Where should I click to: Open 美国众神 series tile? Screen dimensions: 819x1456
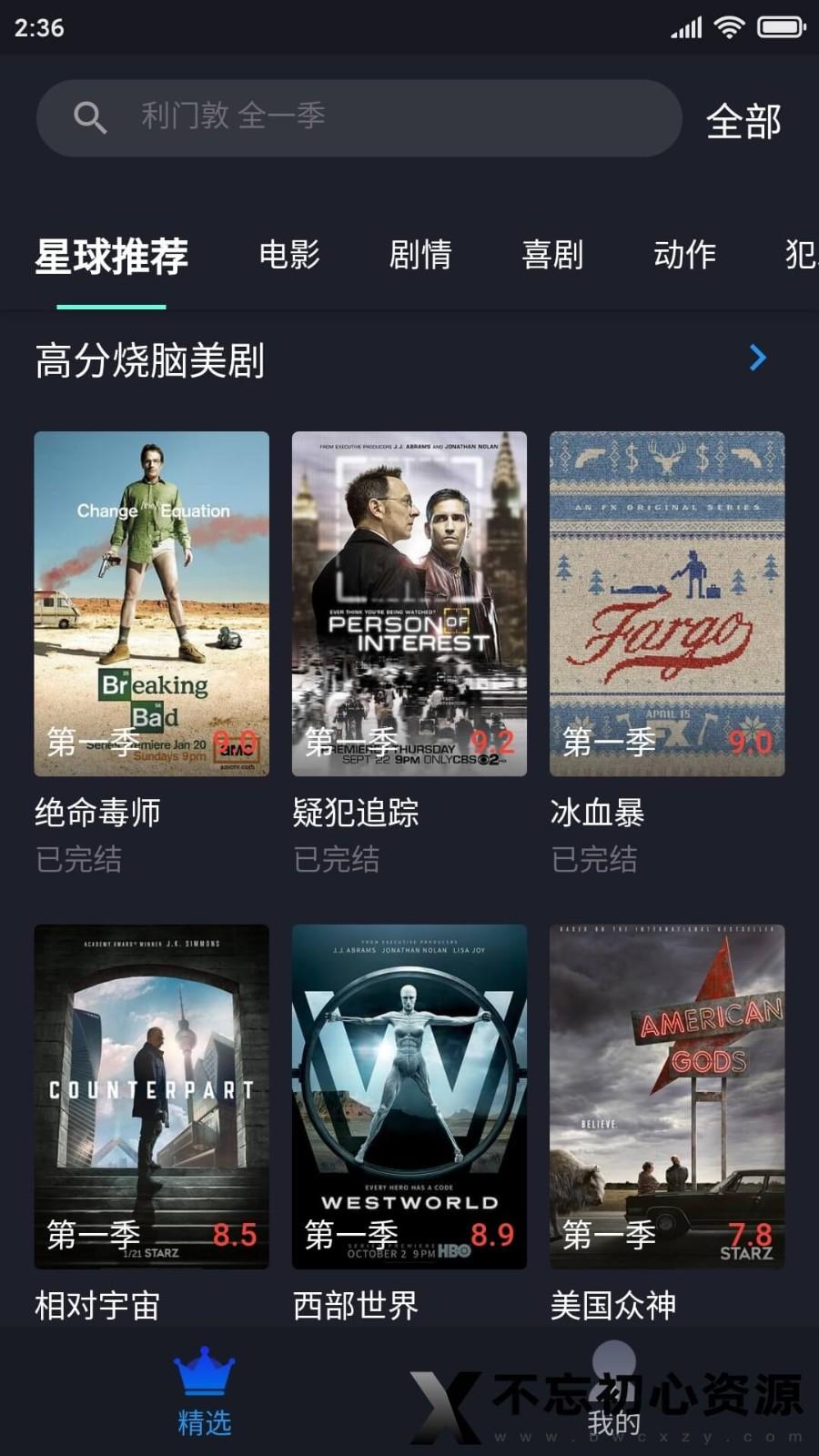(x=667, y=1097)
